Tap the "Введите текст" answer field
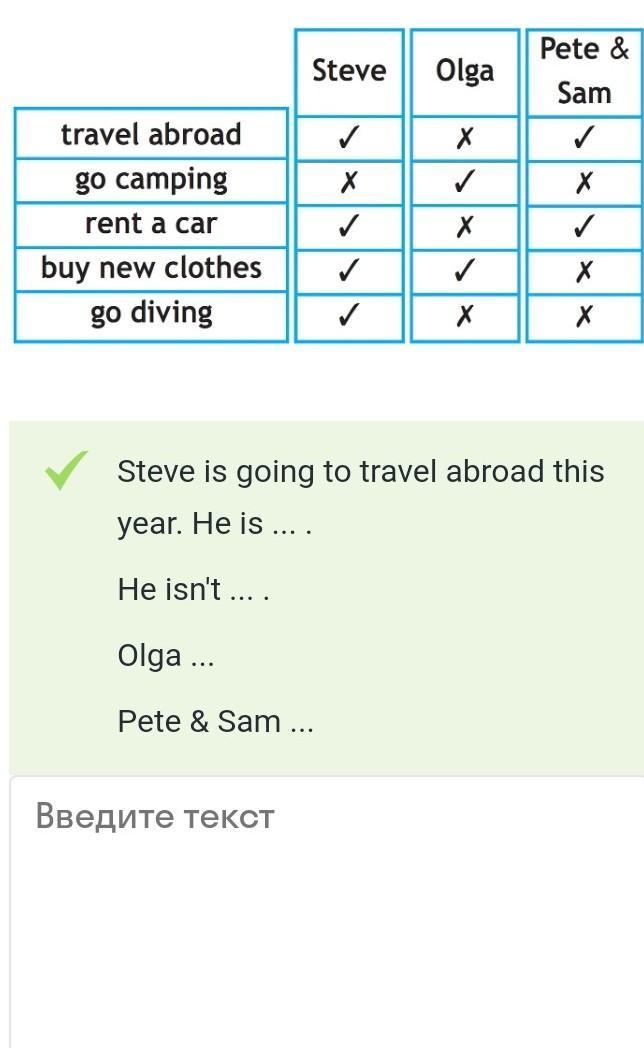This screenshot has height=1048, width=644. click(x=326, y=900)
